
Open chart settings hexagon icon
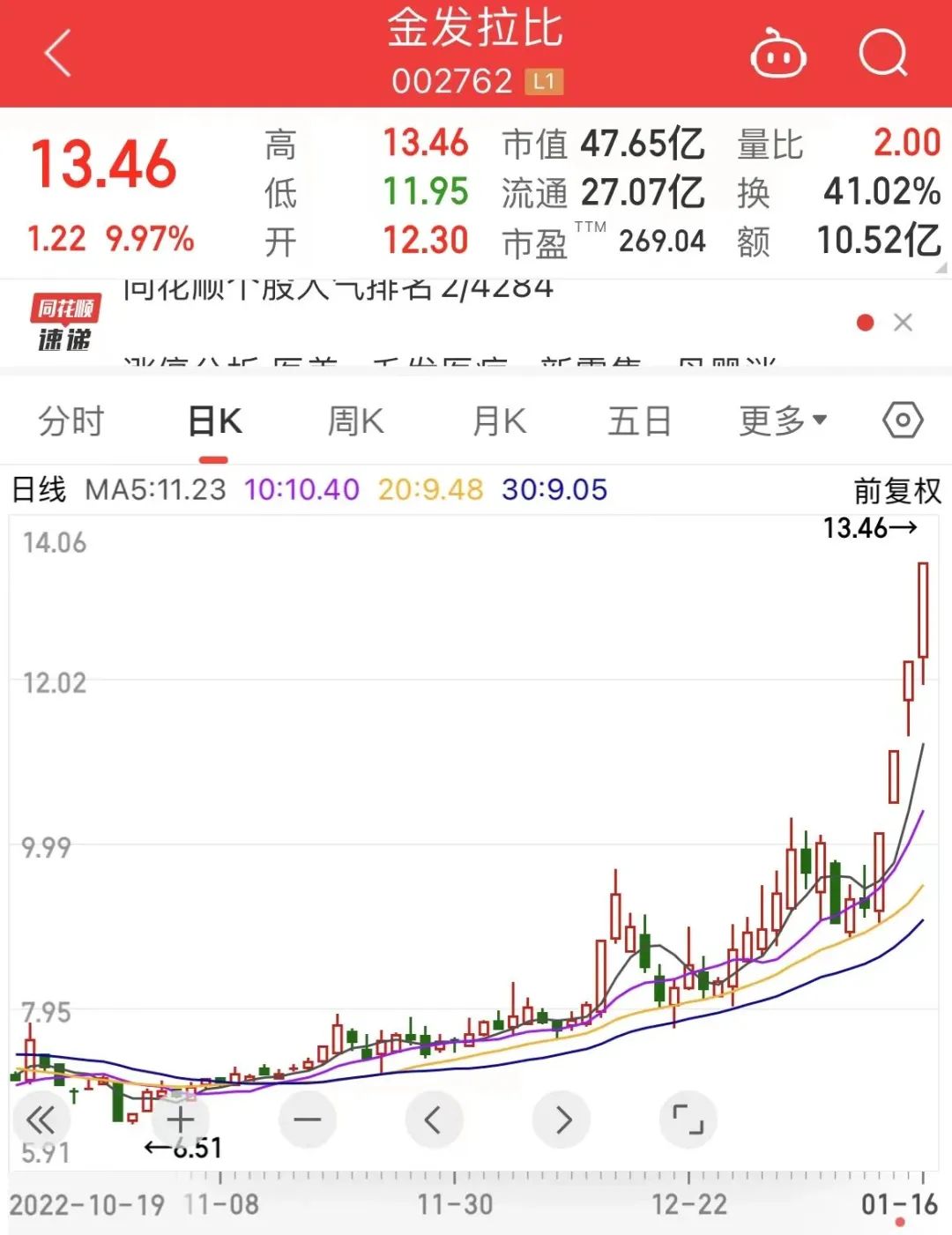tap(903, 420)
